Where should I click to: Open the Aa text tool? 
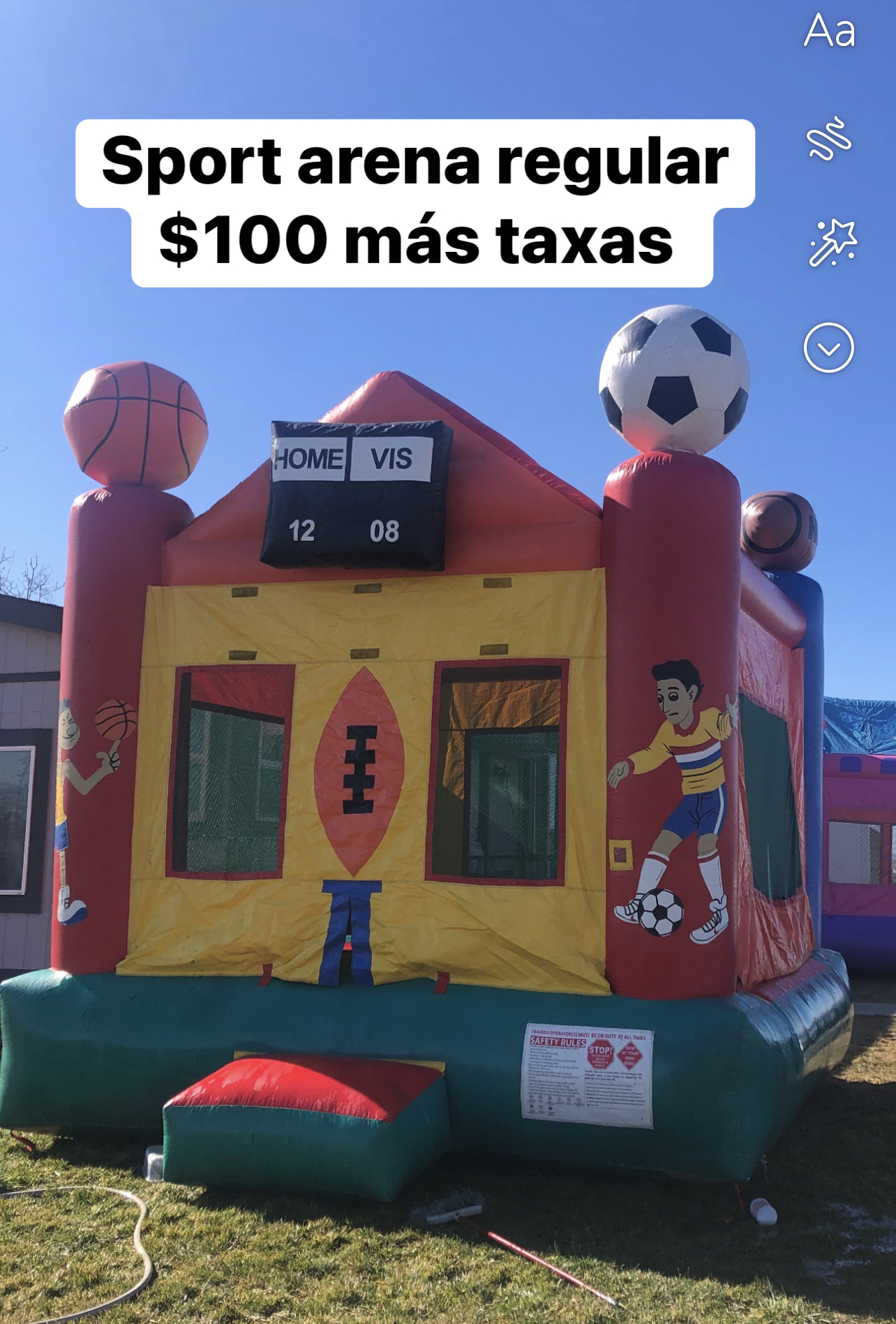(x=829, y=31)
